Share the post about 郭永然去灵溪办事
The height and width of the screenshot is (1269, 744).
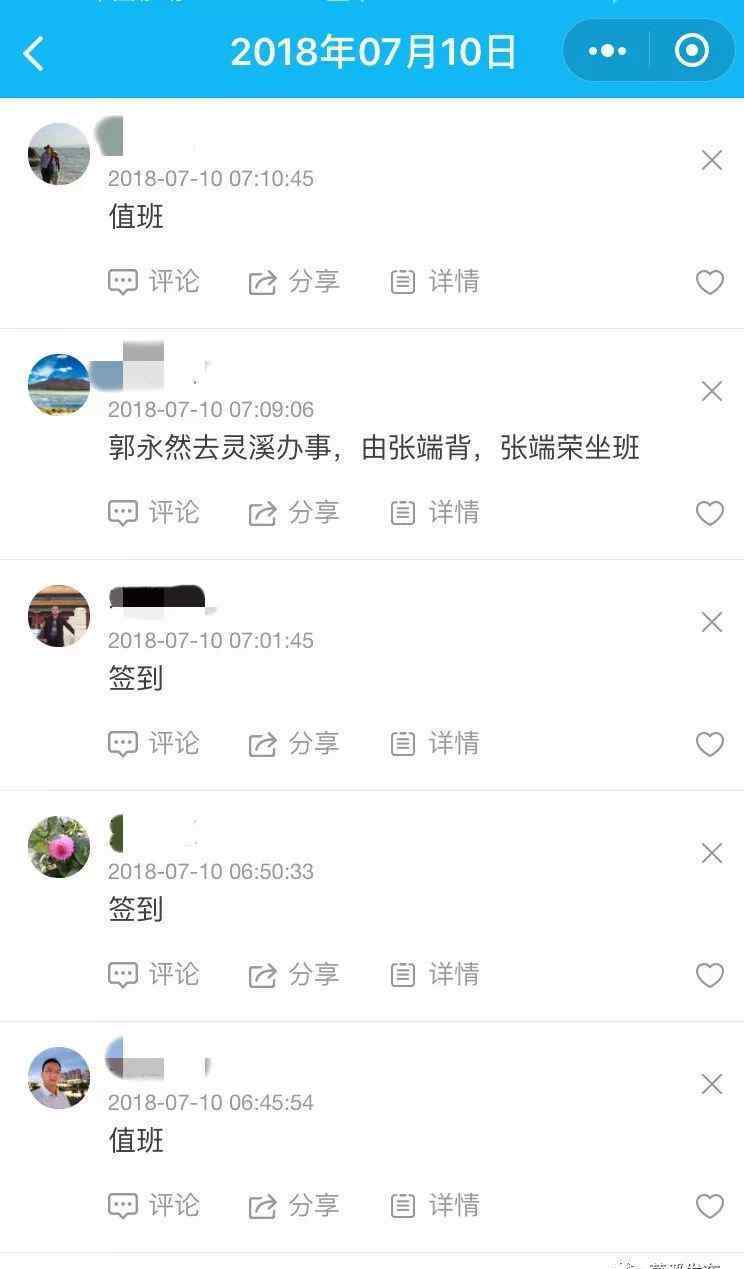[x=294, y=513]
